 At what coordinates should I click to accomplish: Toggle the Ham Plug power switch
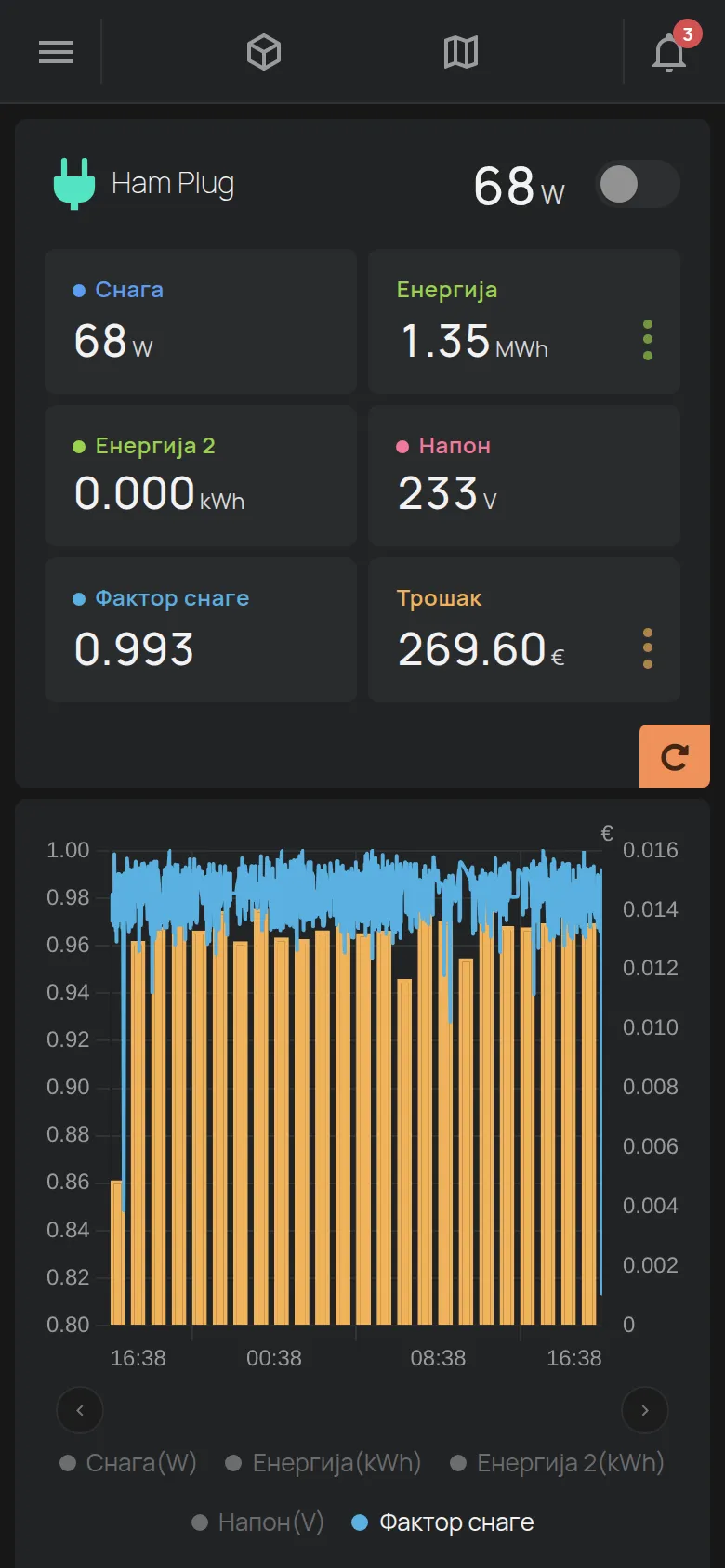click(x=638, y=184)
